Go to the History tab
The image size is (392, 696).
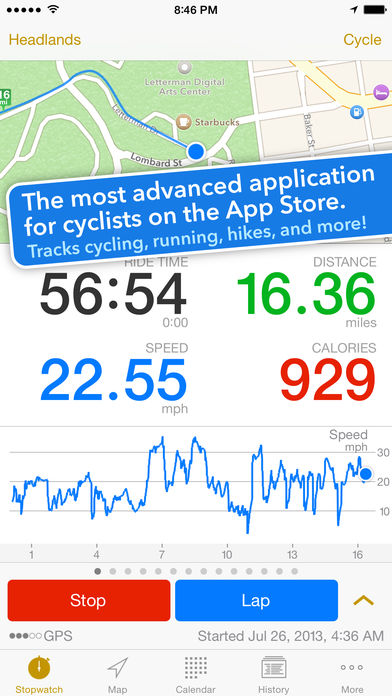point(274,676)
